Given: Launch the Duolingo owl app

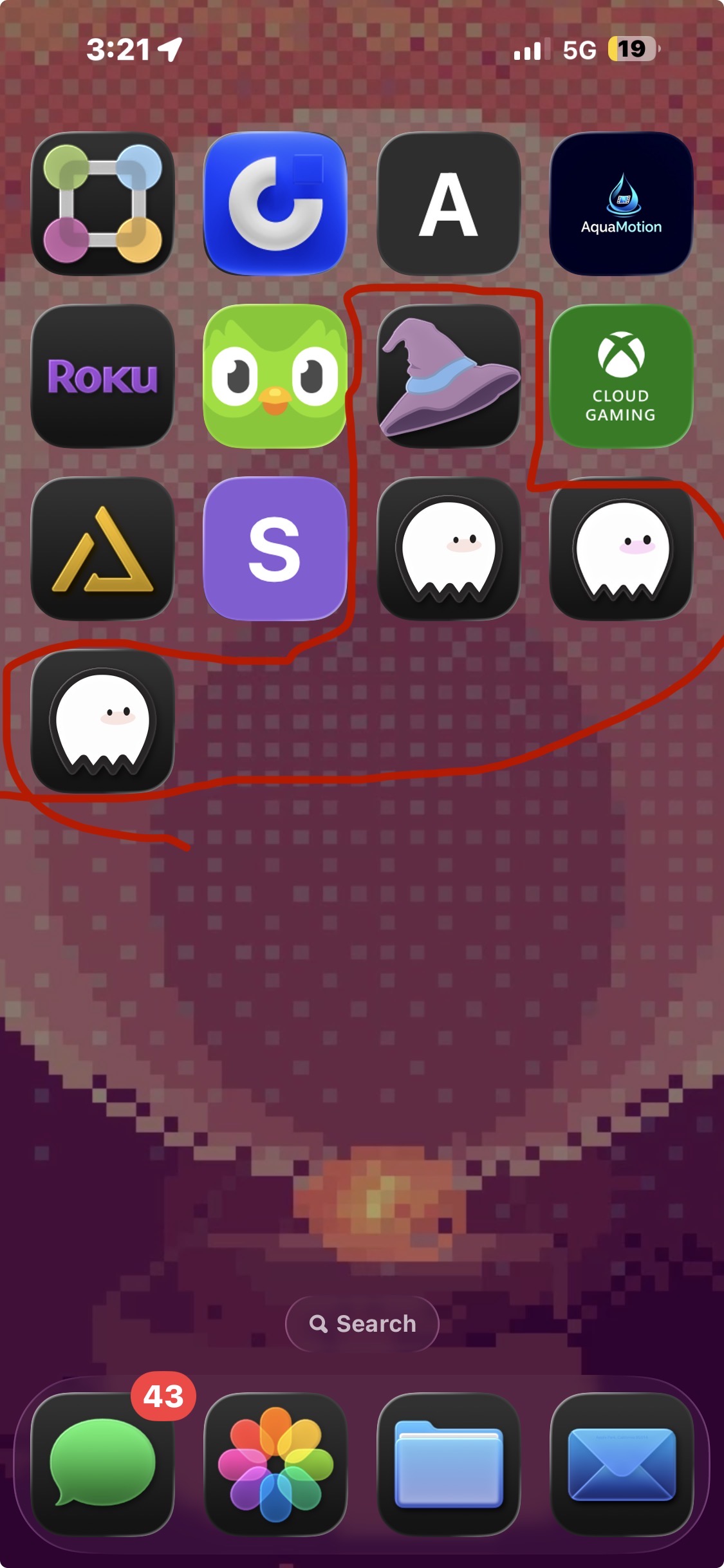Looking at the screenshot, I should pyautogui.click(x=275, y=377).
